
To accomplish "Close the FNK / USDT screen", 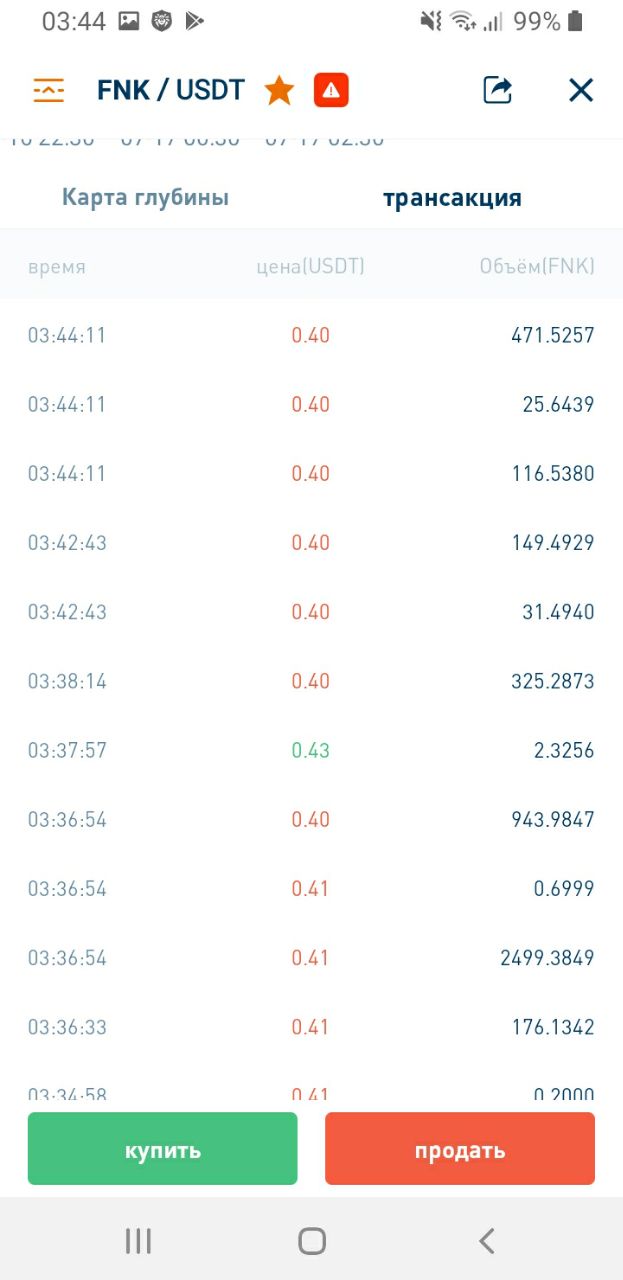I will pos(581,90).
